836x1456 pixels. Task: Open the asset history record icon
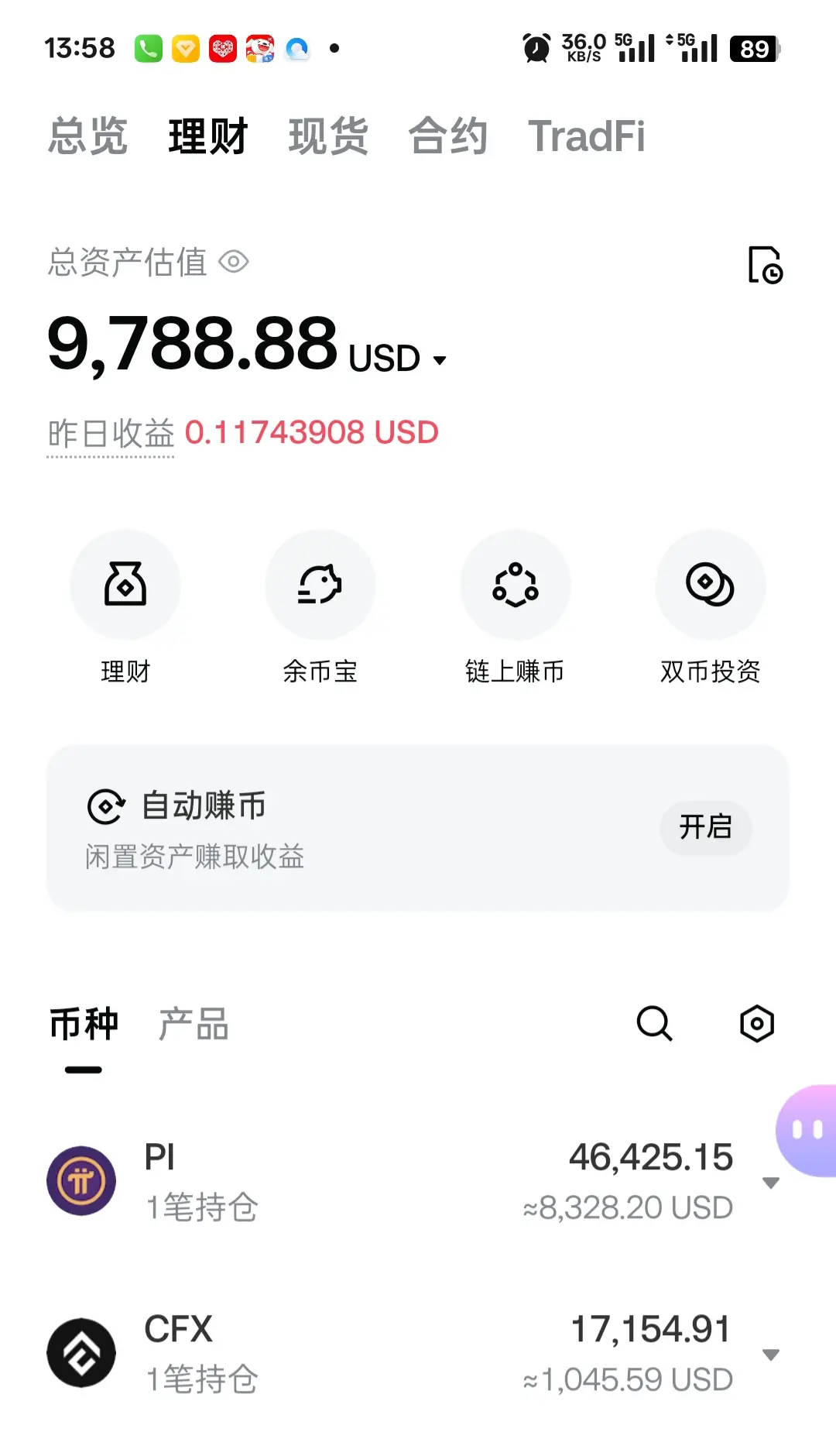(765, 265)
